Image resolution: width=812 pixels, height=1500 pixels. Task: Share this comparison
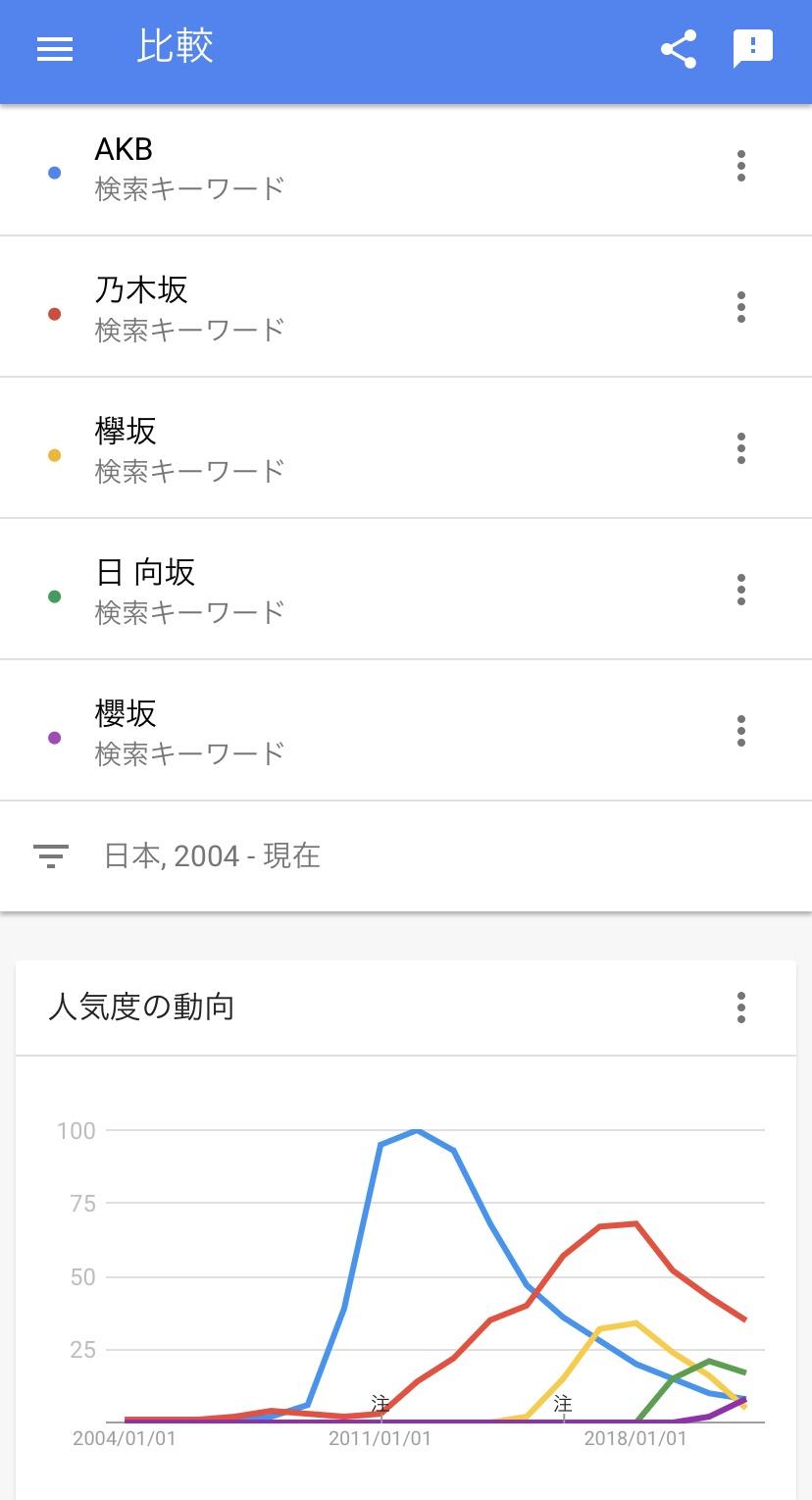click(x=679, y=49)
